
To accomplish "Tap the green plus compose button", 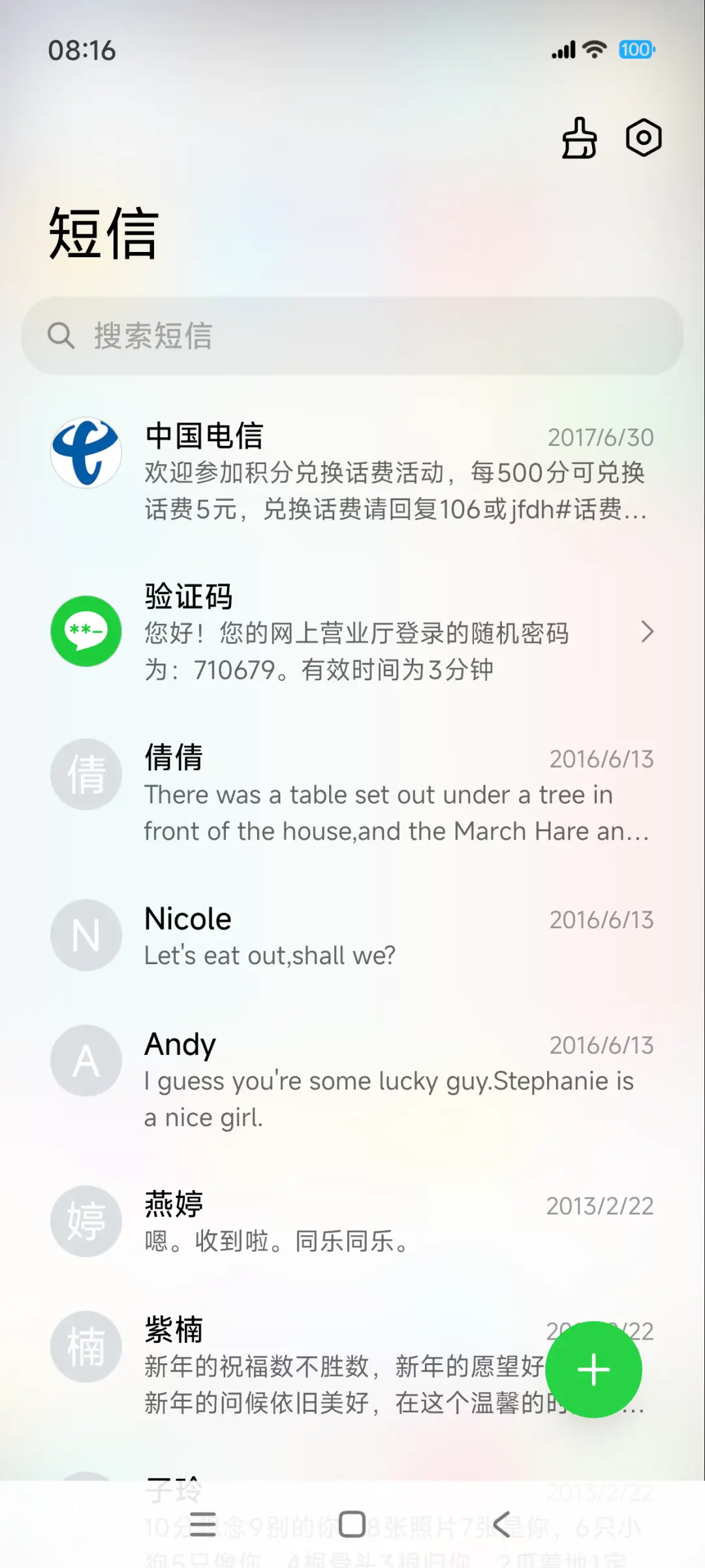I will tap(593, 1370).
